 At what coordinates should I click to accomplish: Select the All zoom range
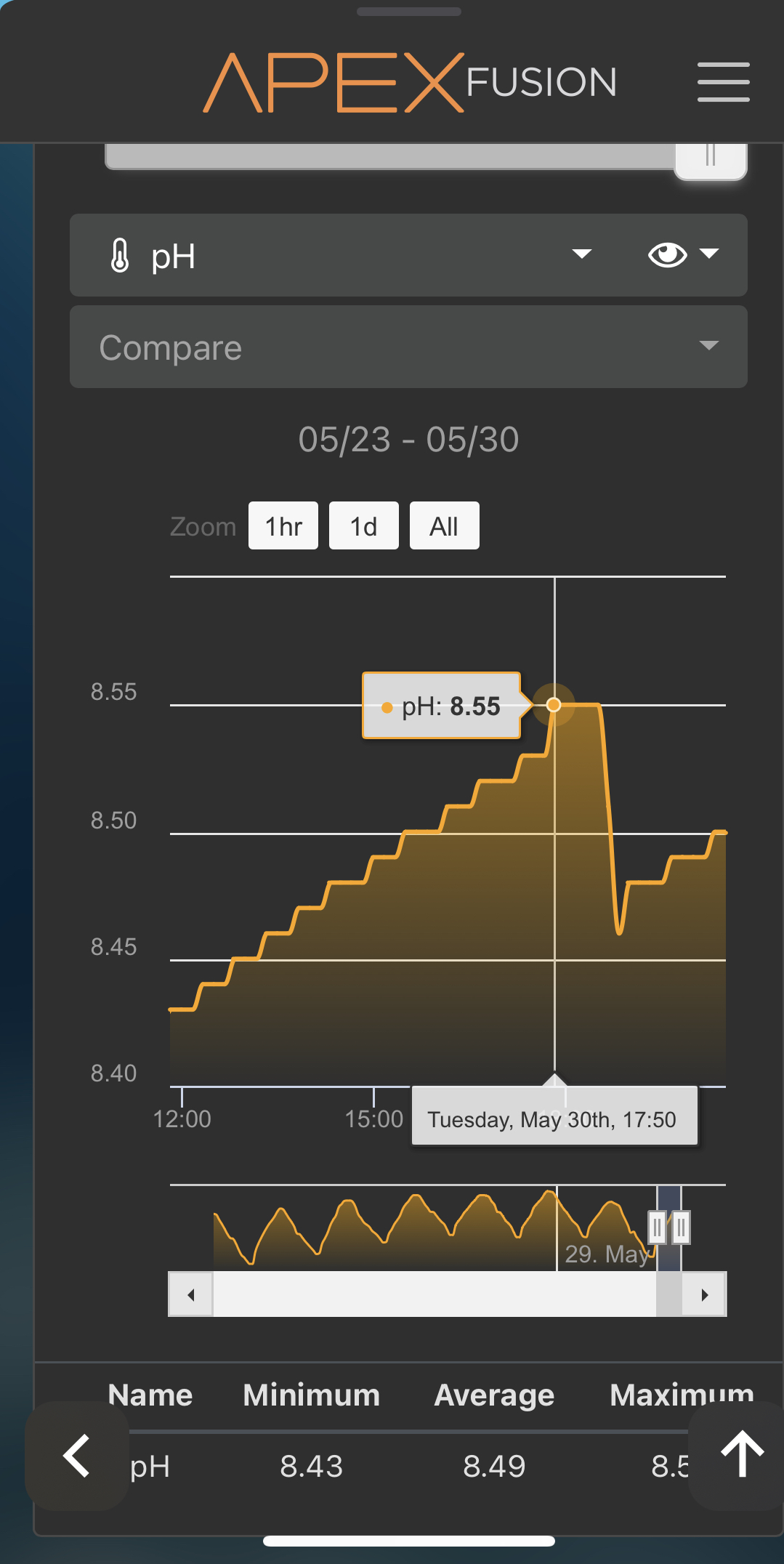click(x=444, y=525)
